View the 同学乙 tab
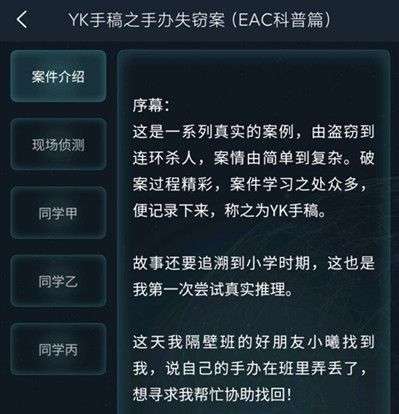The image size is (399, 414). coord(58,281)
